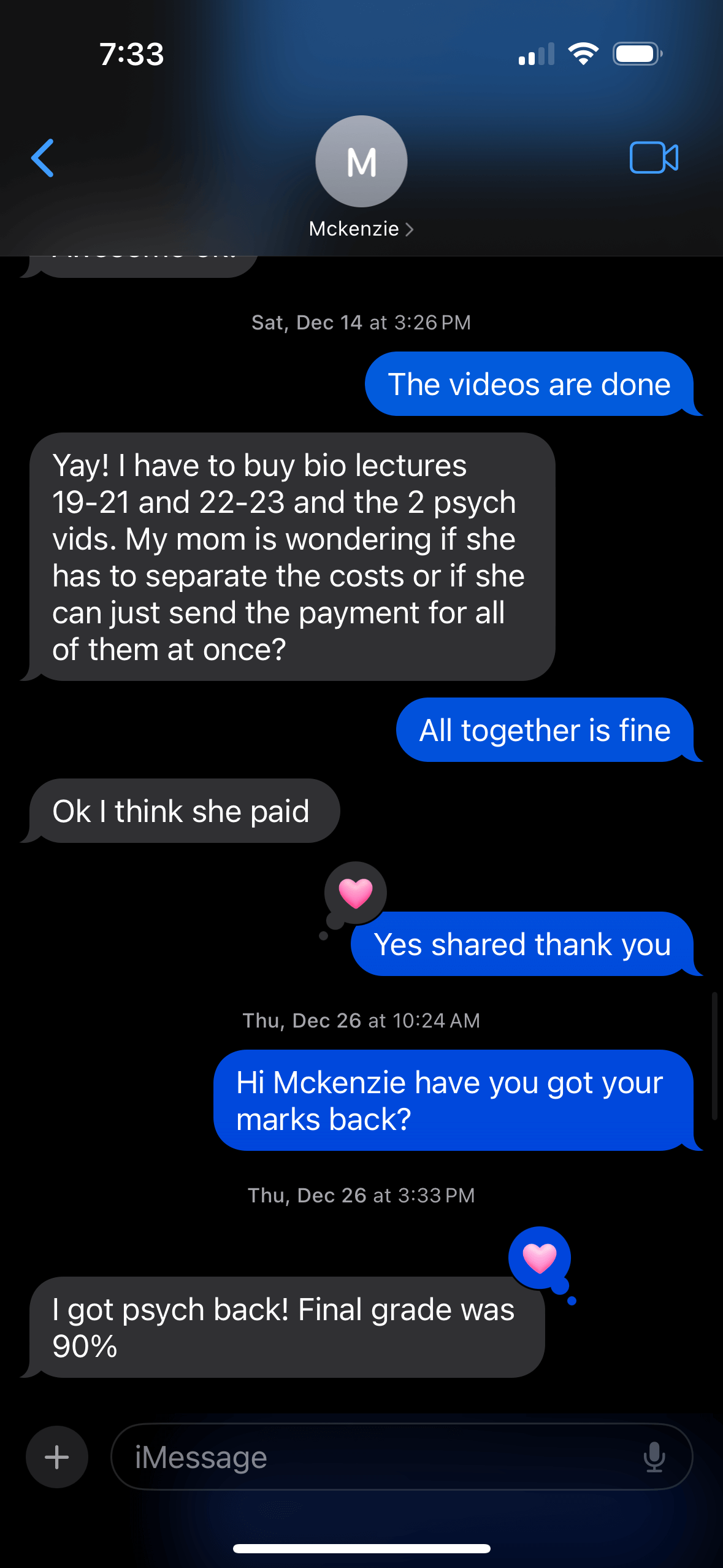Tap the heart reaction on "Yes shared thank you"
The width and height of the screenshot is (723, 1568).
356,893
